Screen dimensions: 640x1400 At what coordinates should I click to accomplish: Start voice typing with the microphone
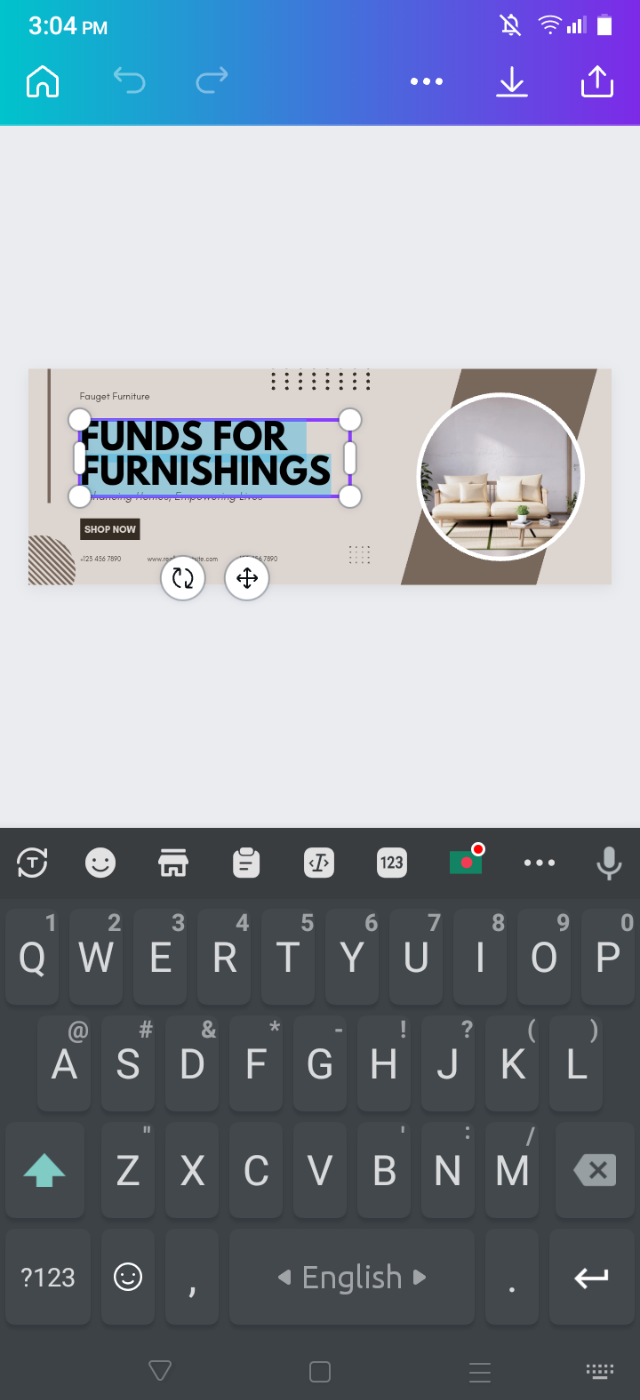pos(609,862)
